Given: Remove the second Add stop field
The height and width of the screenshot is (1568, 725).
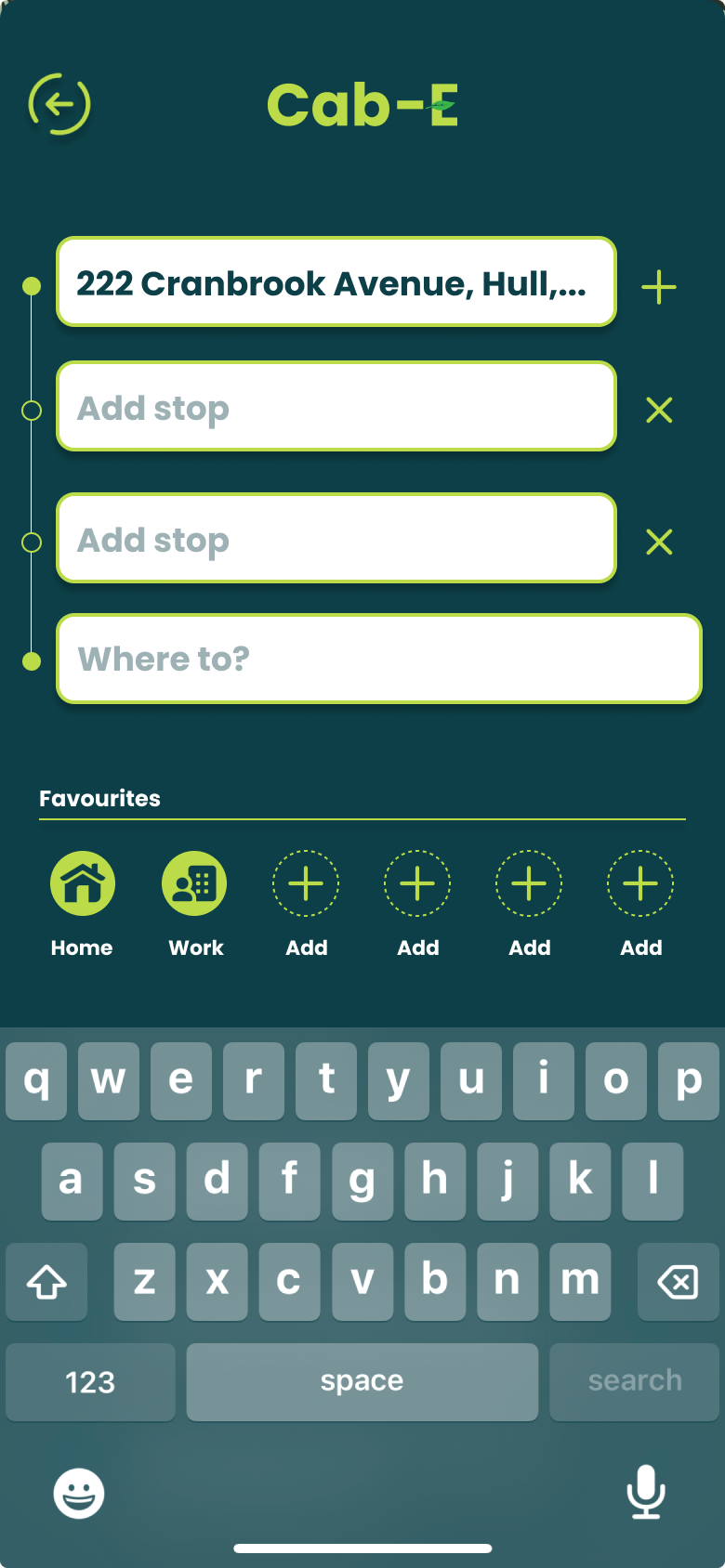Looking at the screenshot, I should coord(659,542).
